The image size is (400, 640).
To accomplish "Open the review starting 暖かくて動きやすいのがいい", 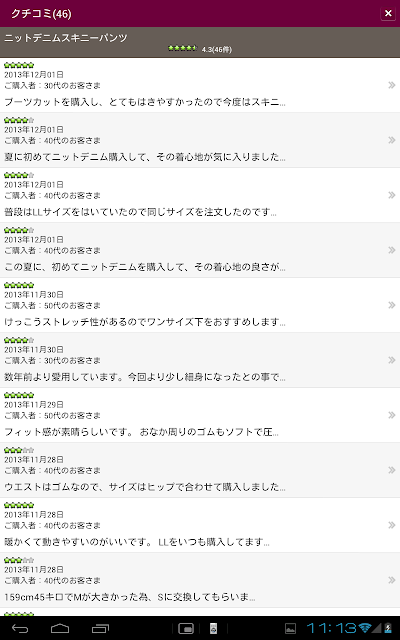I will pos(200,525).
